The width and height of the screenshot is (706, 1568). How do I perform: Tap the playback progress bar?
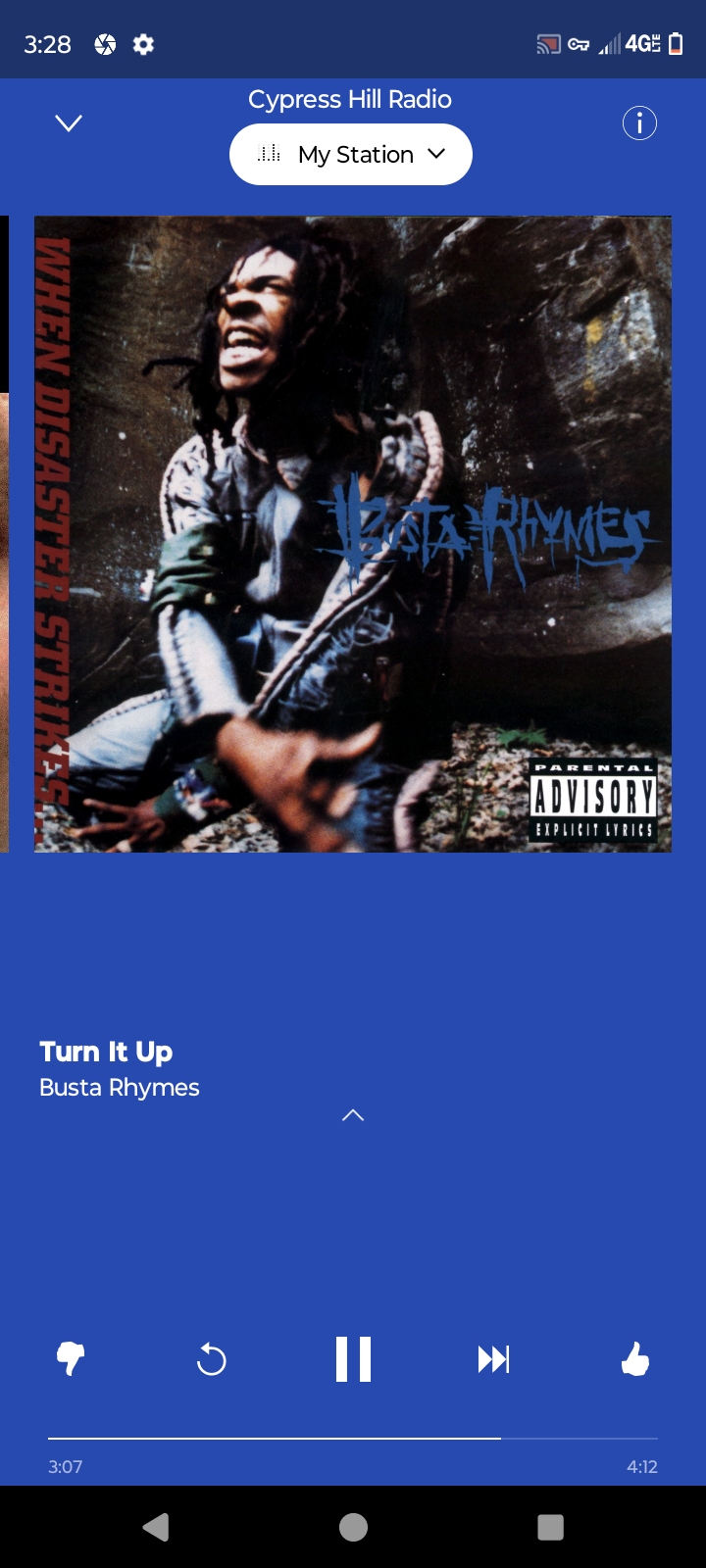[353, 1439]
